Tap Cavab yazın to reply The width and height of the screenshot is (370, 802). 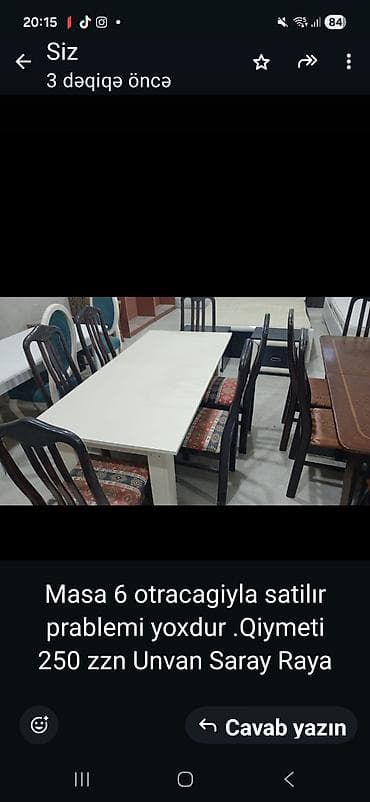[271, 725]
